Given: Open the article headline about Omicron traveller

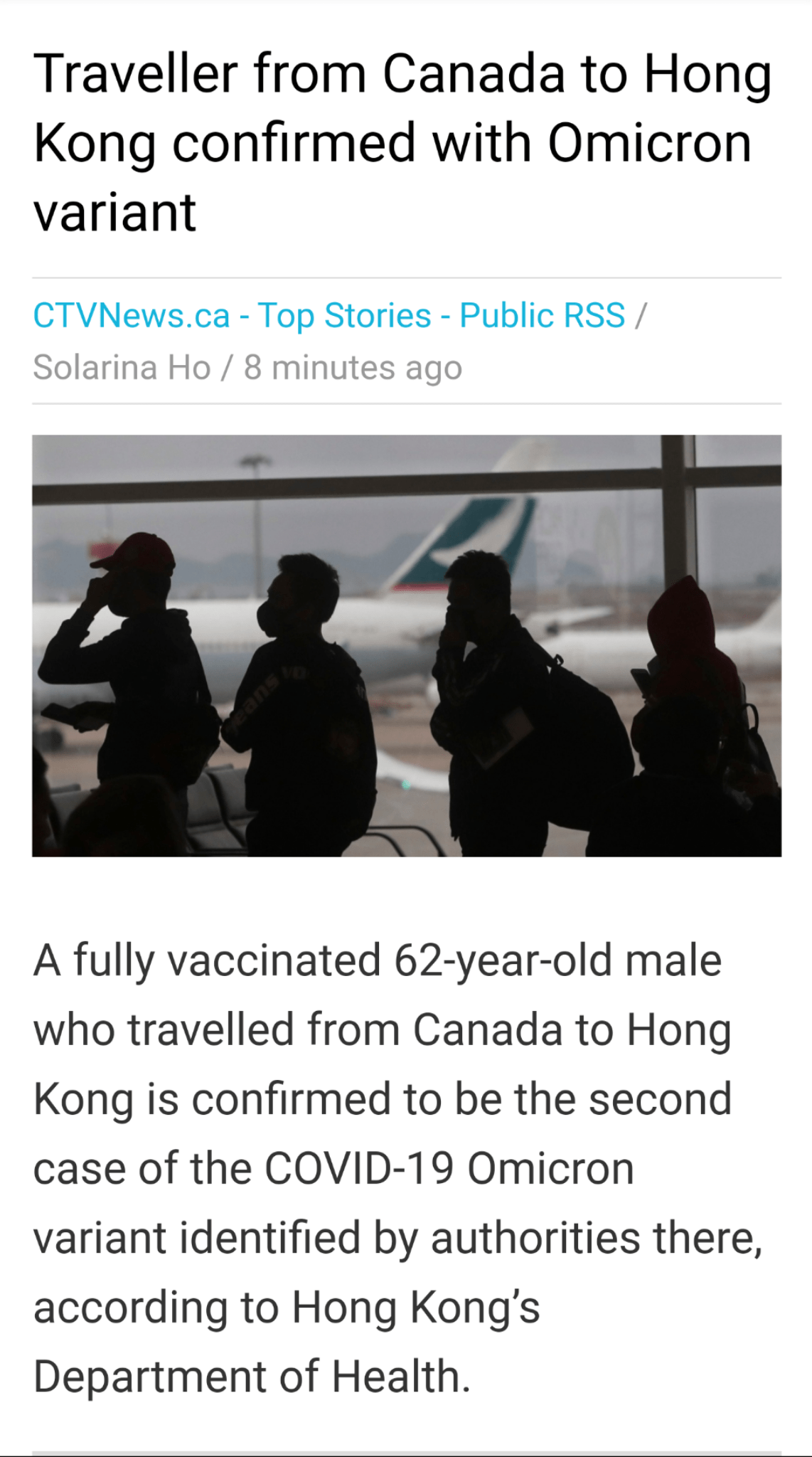Looking at the screenshot, I should click(x=402, y=143).
